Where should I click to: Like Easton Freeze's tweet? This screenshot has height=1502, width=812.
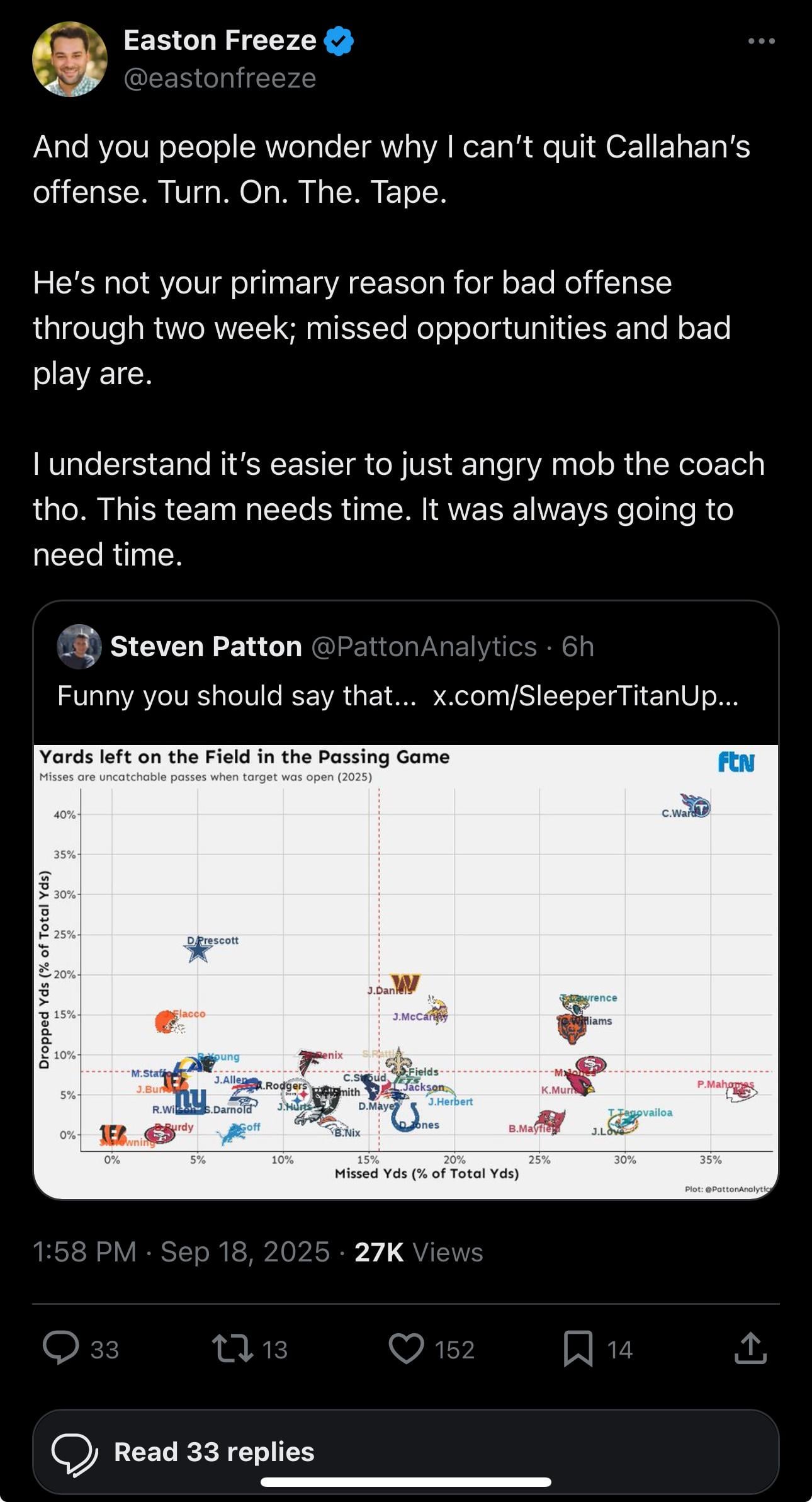click(407, 1349)
